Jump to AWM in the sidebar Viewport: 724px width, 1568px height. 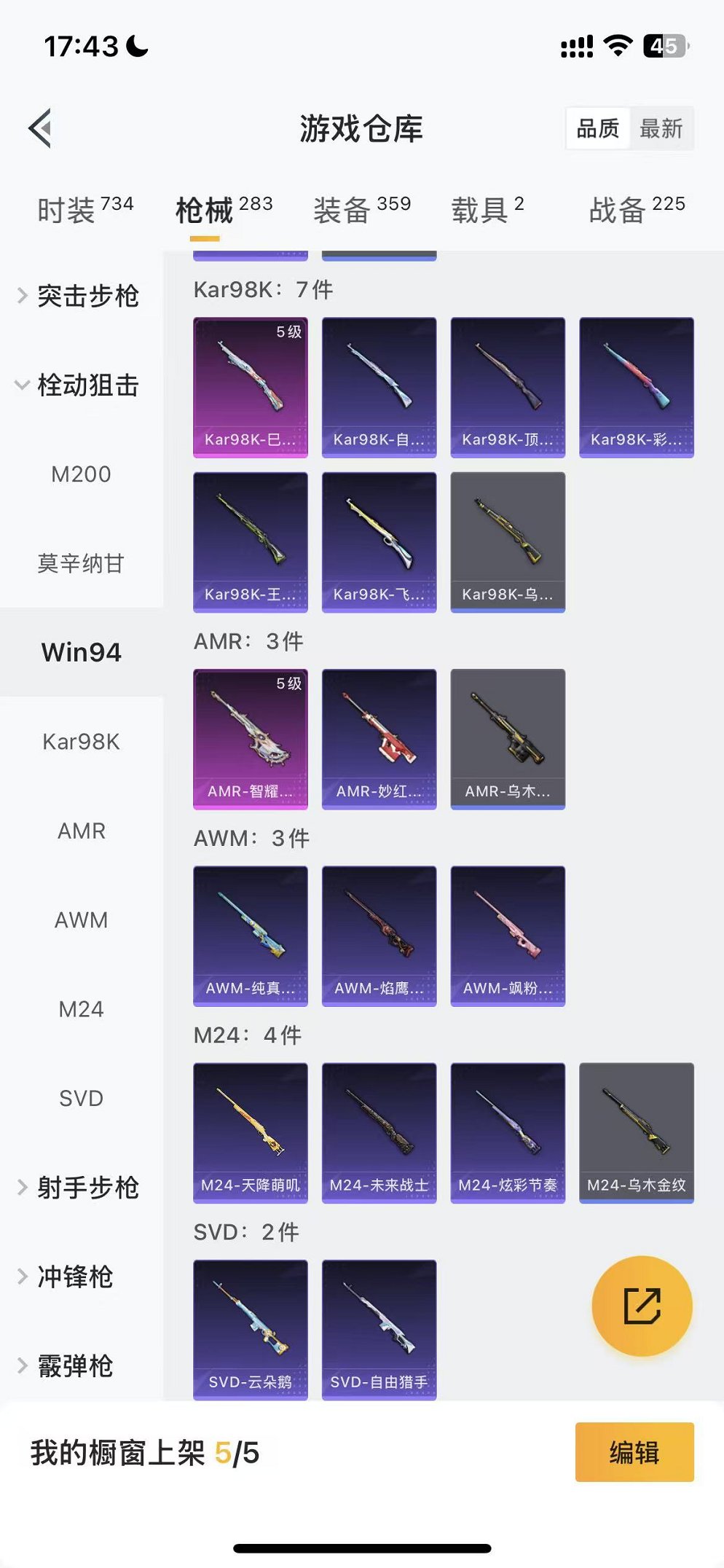coord(81,920)
